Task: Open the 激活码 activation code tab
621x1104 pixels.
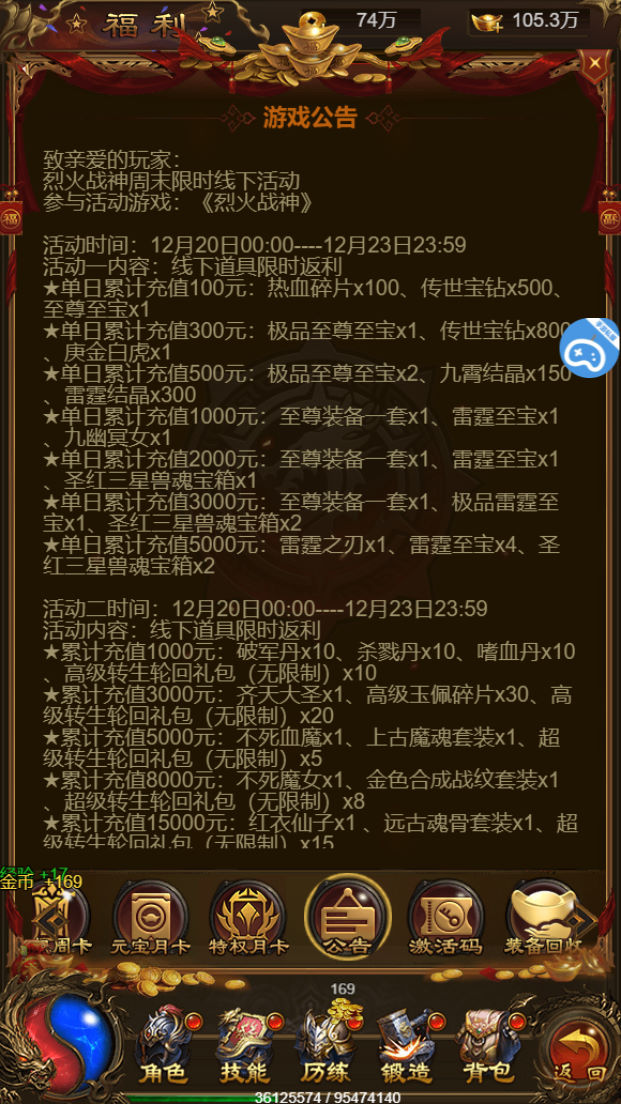Action: click(445, 917)
